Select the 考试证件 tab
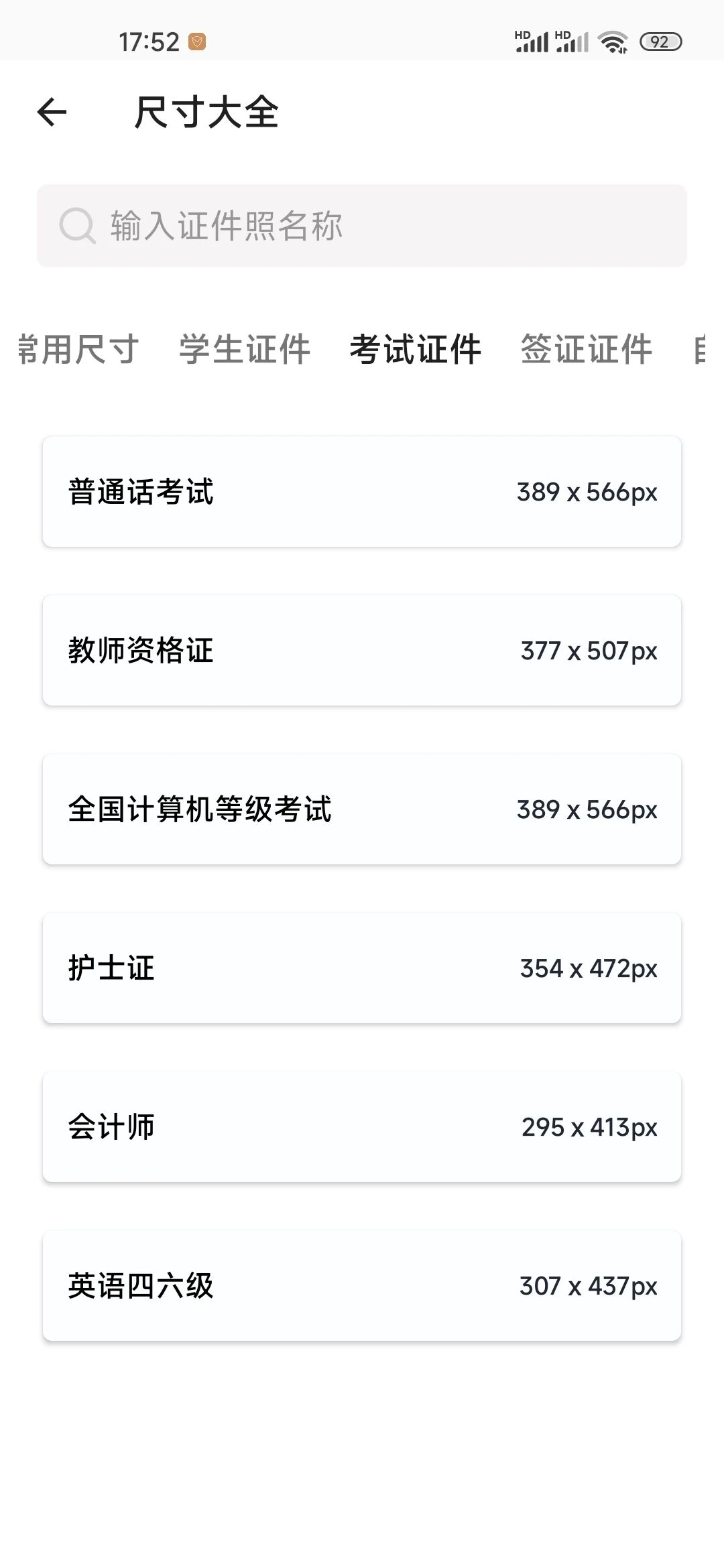The height and width of the screenshot is (1568, 724). (x=416, y=349)
